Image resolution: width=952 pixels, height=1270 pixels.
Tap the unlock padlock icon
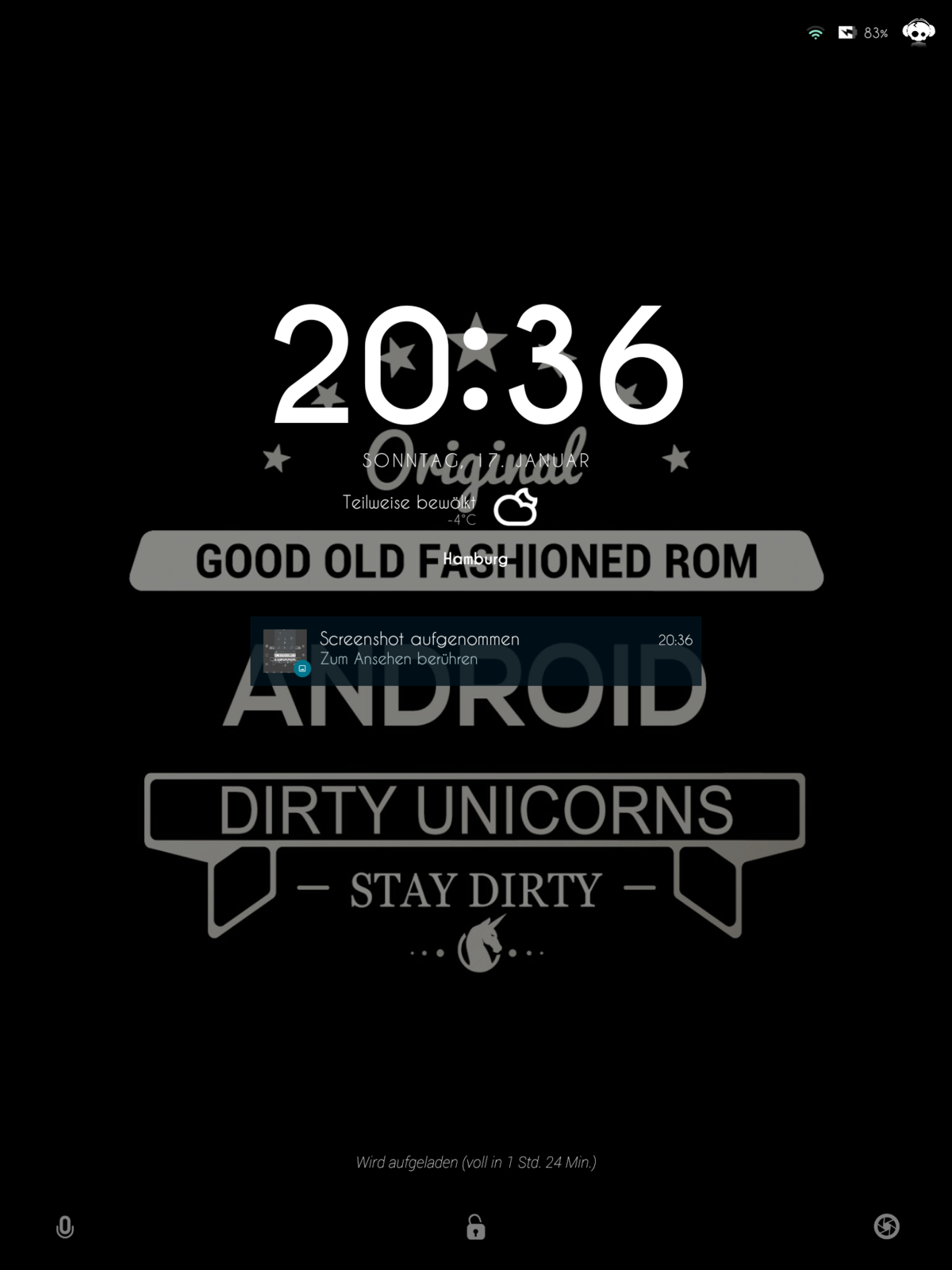(x=475, y=1227)
